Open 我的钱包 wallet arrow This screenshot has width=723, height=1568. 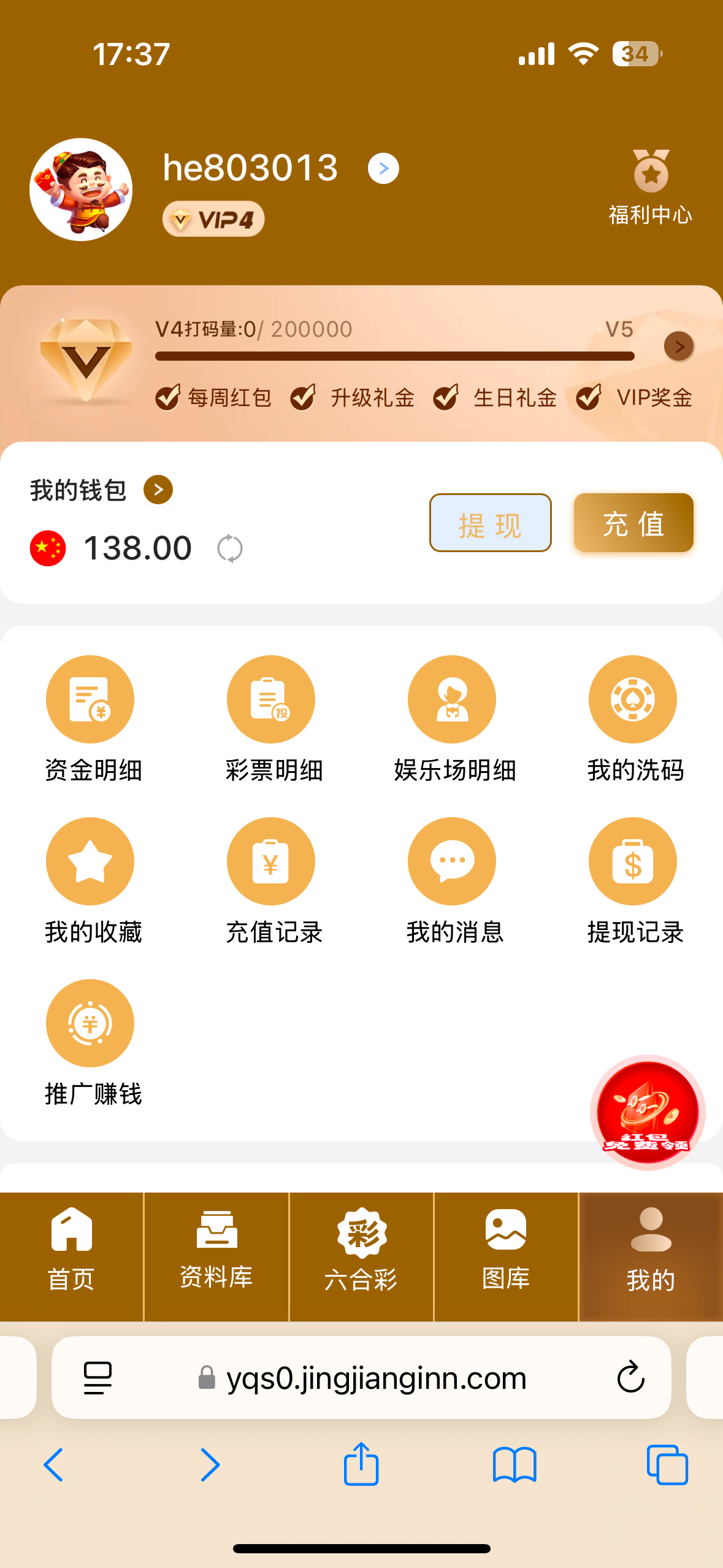[158, 490]
